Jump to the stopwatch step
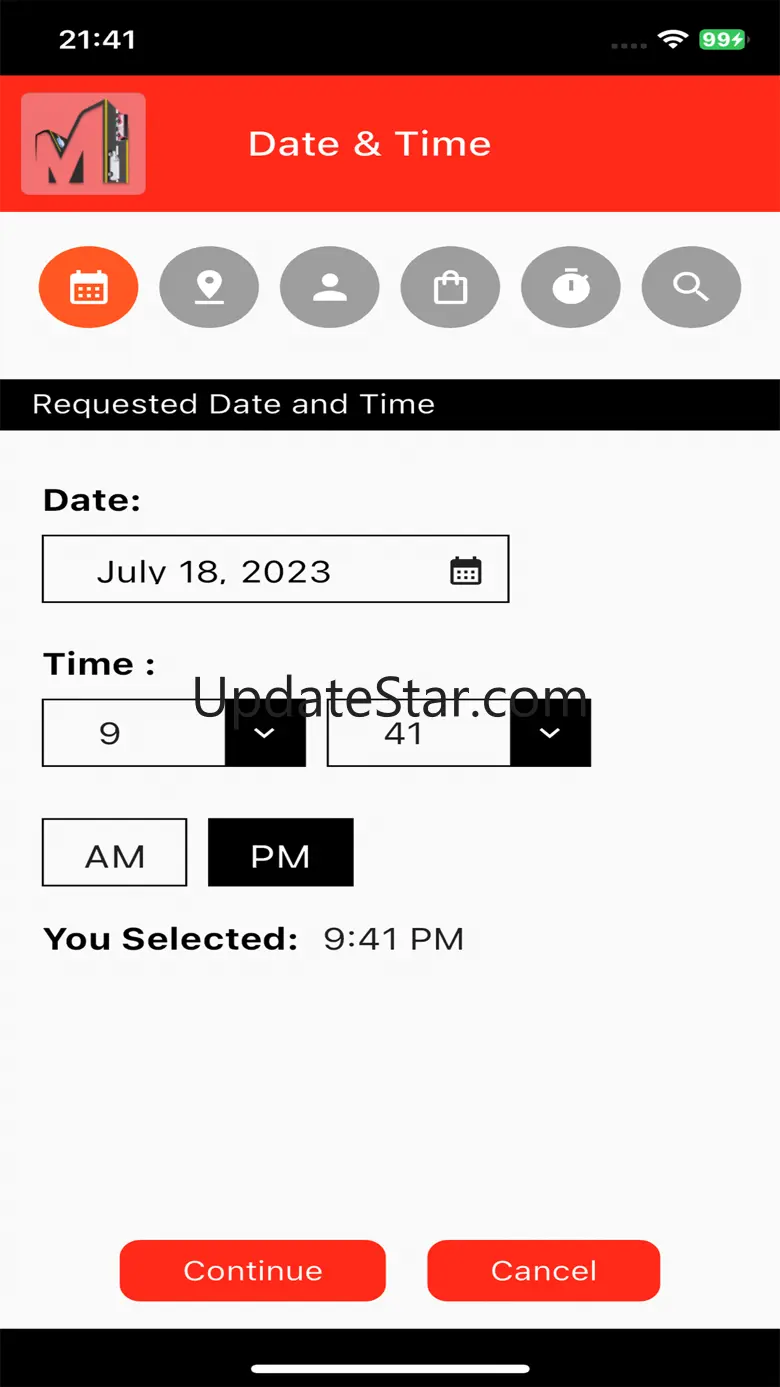Viewport: 780px width, 1387px height. pyautogui.click(x=571, y=287)
